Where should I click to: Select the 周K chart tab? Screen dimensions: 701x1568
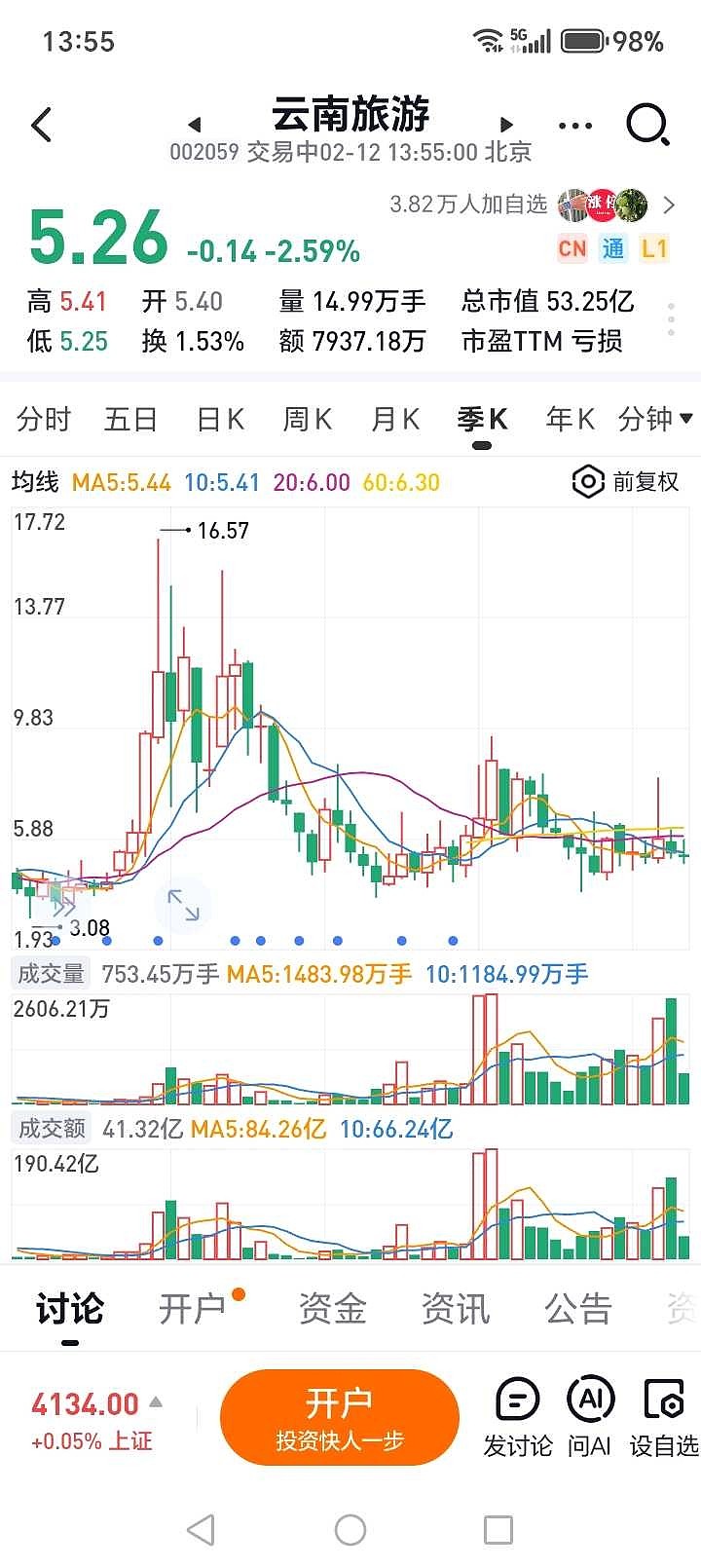pyautogui.click(x=307, y=420)
